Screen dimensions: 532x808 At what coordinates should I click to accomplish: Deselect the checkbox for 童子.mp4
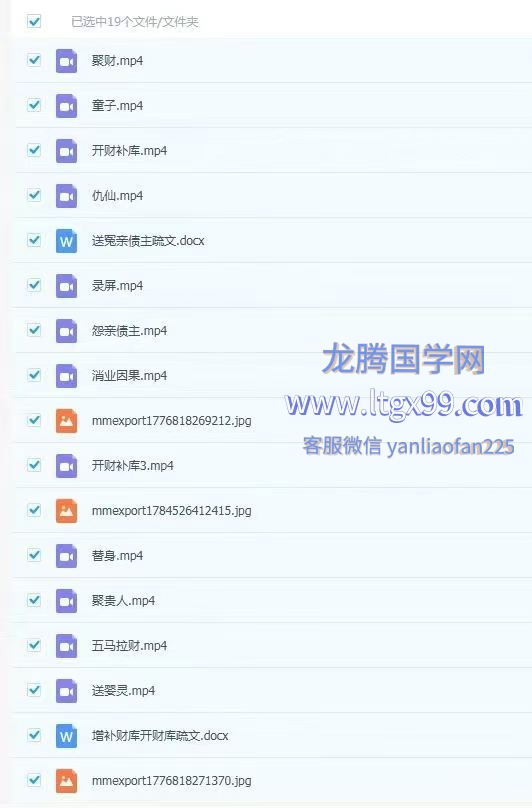coord(34,105)
